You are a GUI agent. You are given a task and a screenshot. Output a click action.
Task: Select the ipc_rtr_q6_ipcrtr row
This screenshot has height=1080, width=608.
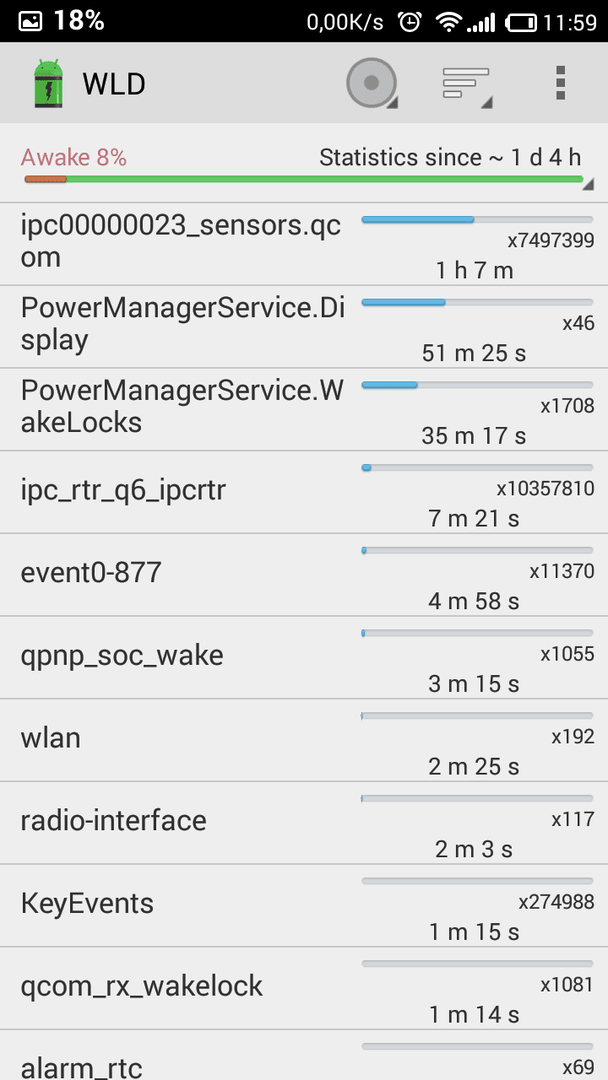click(304, 492)
